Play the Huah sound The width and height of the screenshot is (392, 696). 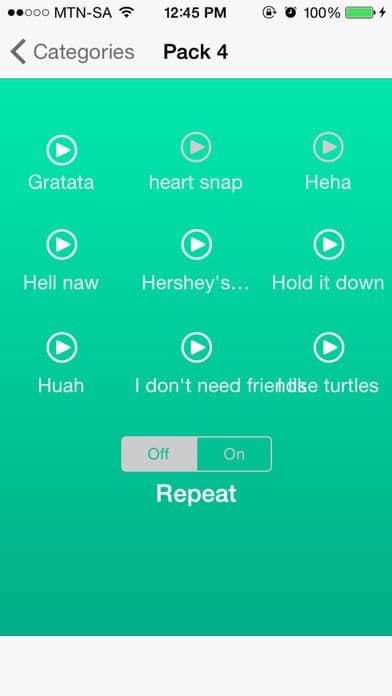point(62,348)
